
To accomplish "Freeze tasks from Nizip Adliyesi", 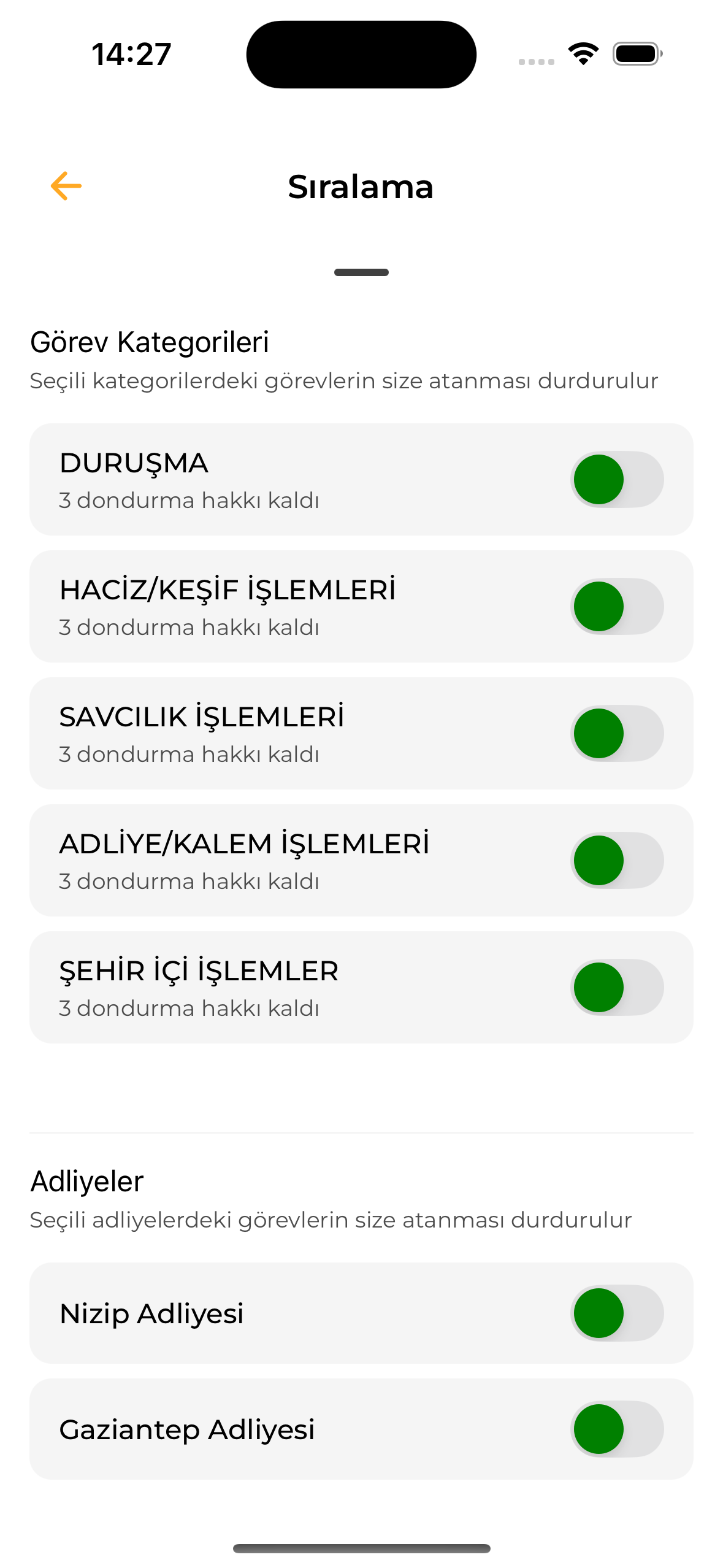I will click(x=617, y=1313).
